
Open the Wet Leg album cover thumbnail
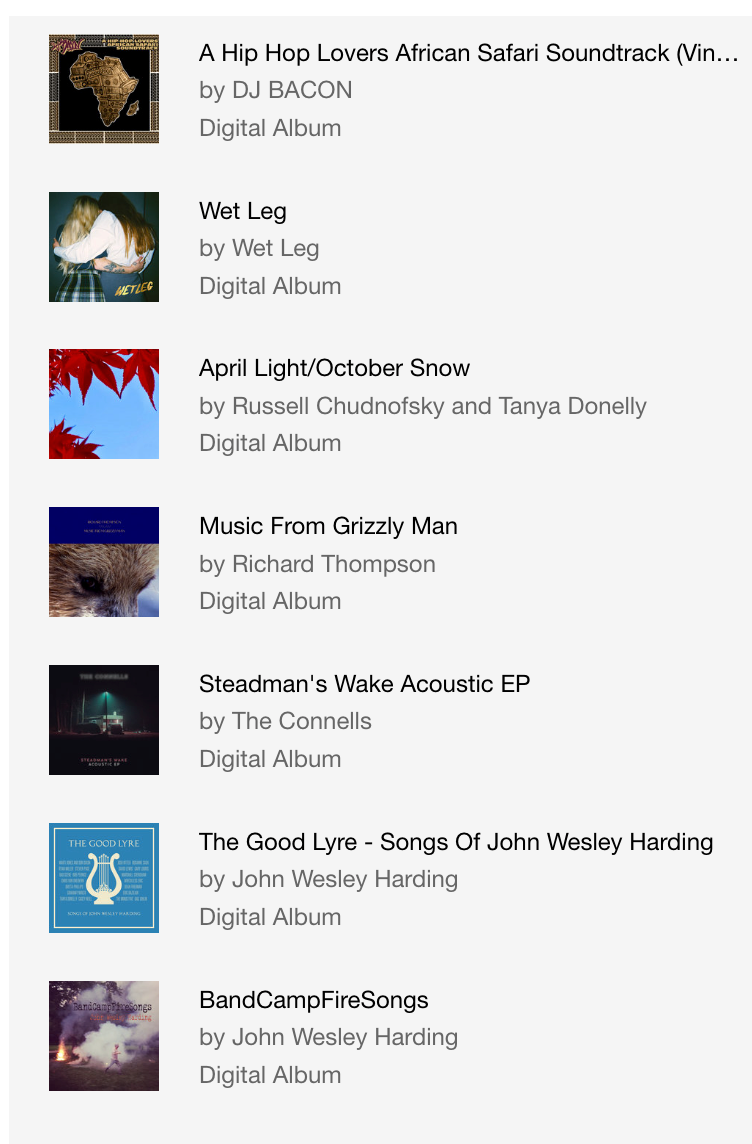103,246
